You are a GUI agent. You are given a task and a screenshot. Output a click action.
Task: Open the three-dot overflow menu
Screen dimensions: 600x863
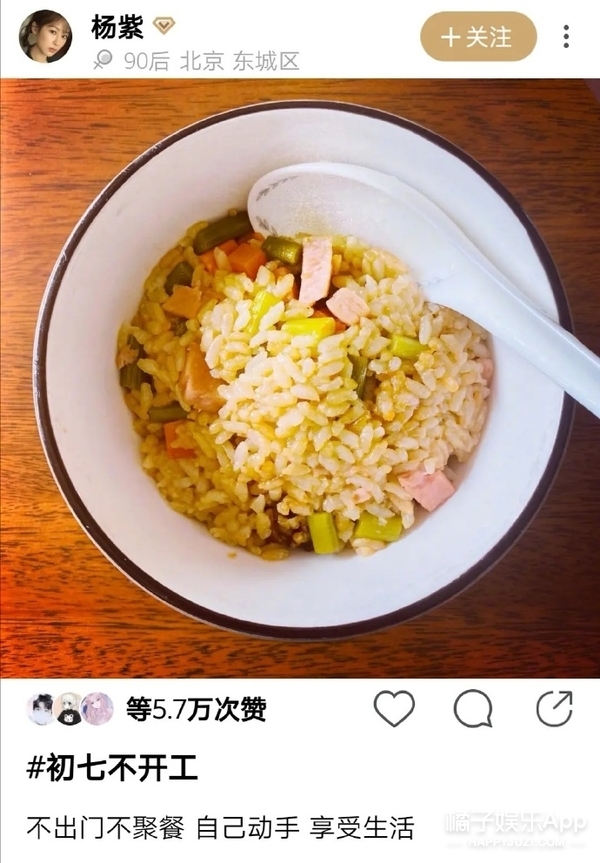click(566, 37)
